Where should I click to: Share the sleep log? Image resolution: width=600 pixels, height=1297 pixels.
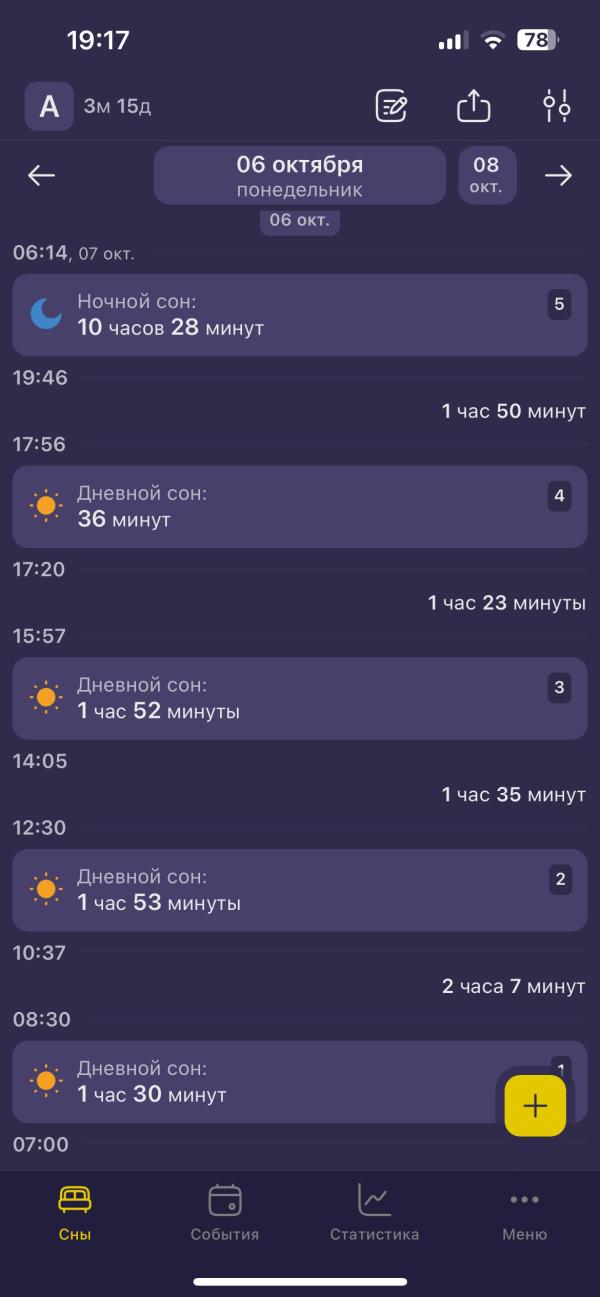click(x=474, y=106)
